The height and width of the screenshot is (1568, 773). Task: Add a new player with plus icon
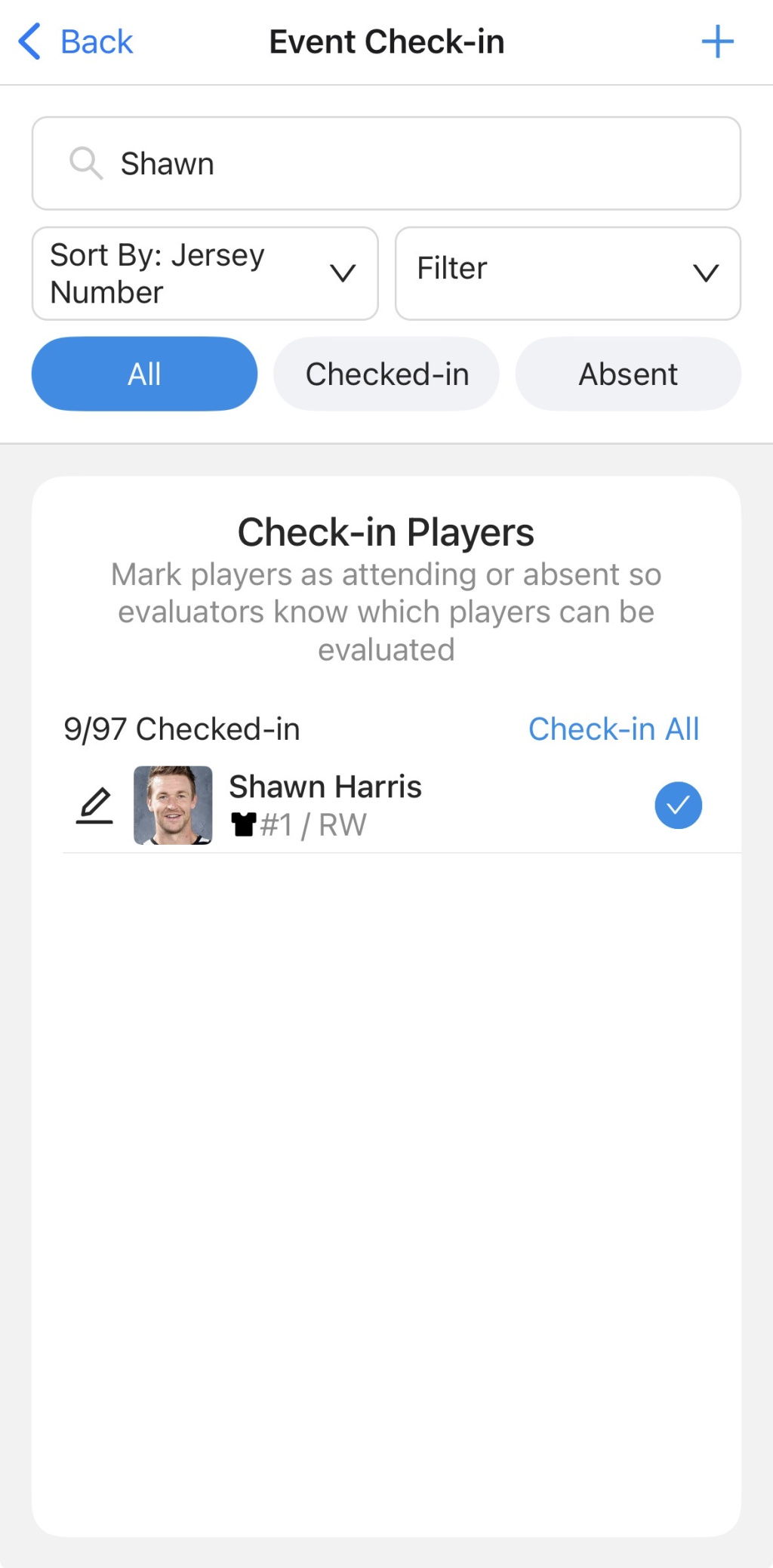(x=717, y=42)
